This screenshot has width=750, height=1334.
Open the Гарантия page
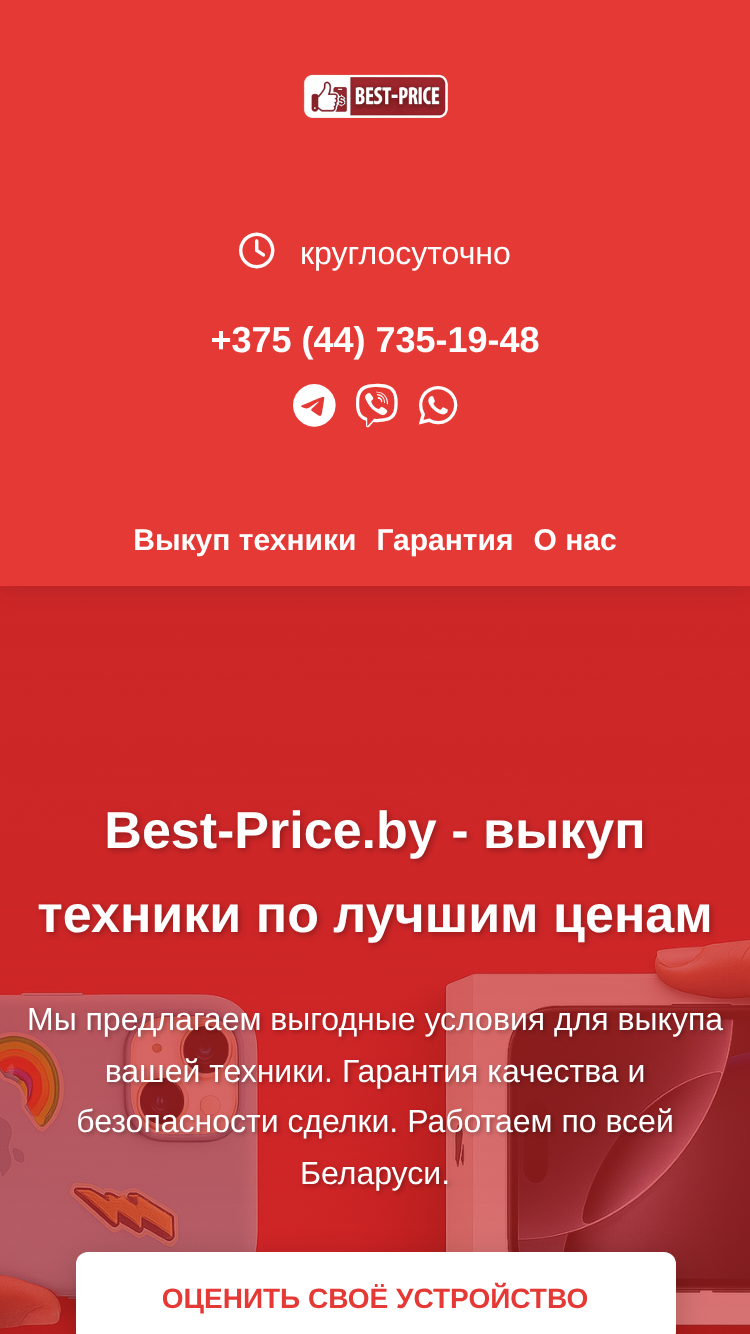445,540
